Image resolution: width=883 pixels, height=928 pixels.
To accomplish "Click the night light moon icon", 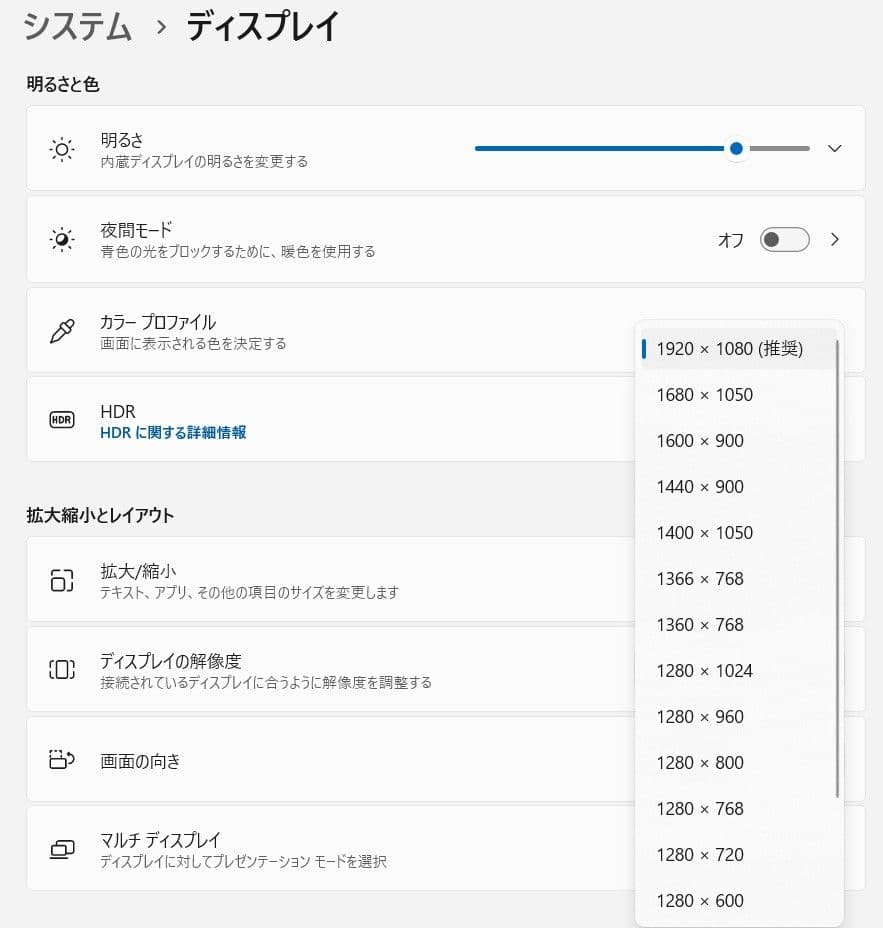I will pos(61,239).
